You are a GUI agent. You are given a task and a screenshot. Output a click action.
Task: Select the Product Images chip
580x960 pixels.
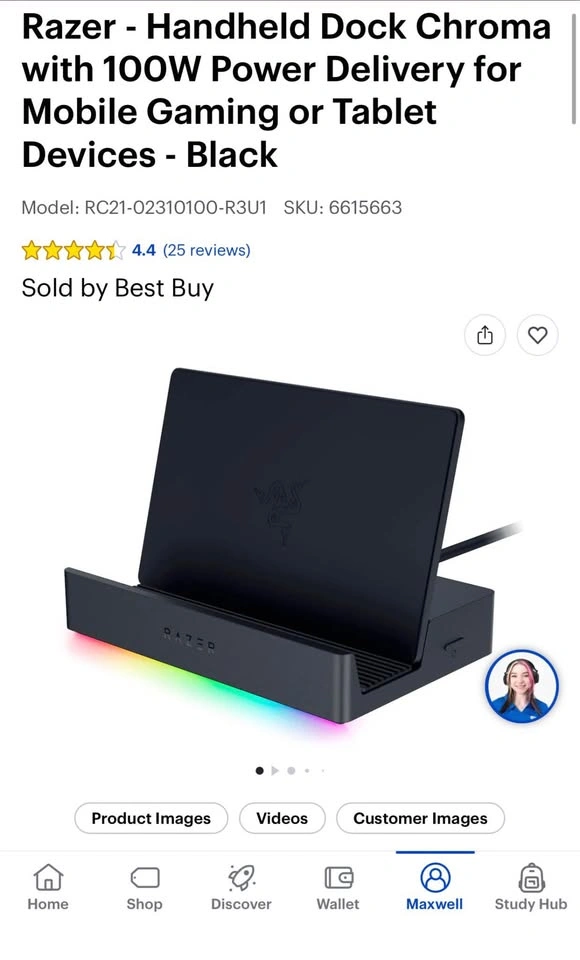coord(151,818)
